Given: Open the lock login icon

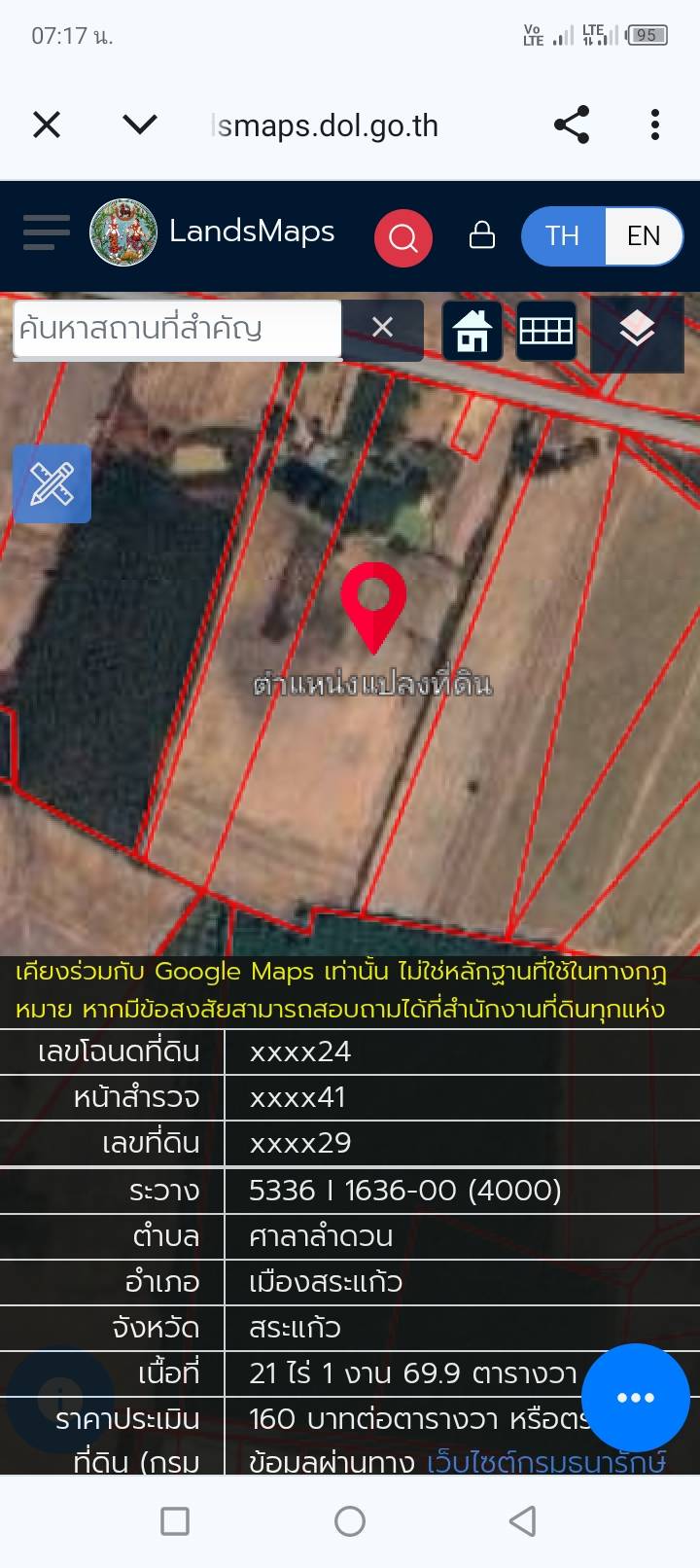Looking at the screenshot, I should 482,235.
